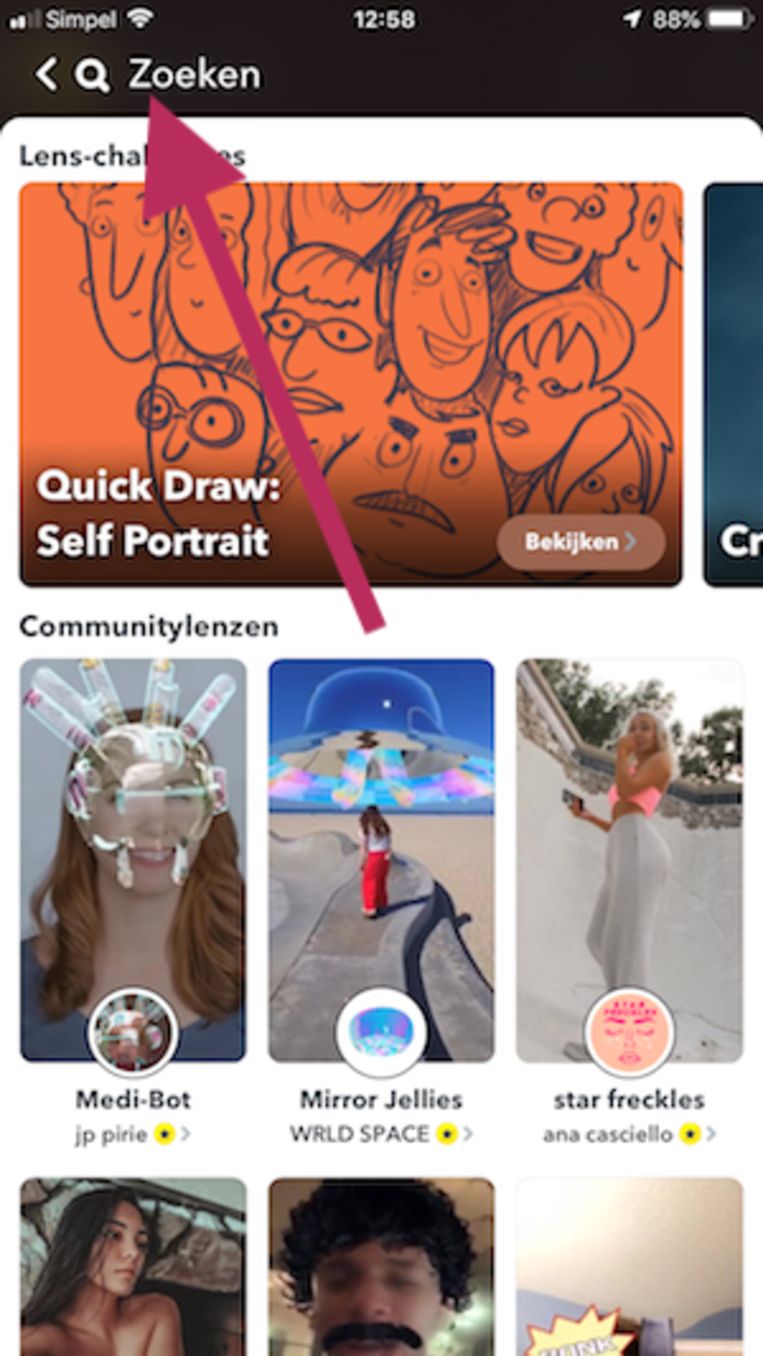This screenshot has width=763, height=1356.
Task: View creator ana casciello's profile
Action: click(629, 1134)
